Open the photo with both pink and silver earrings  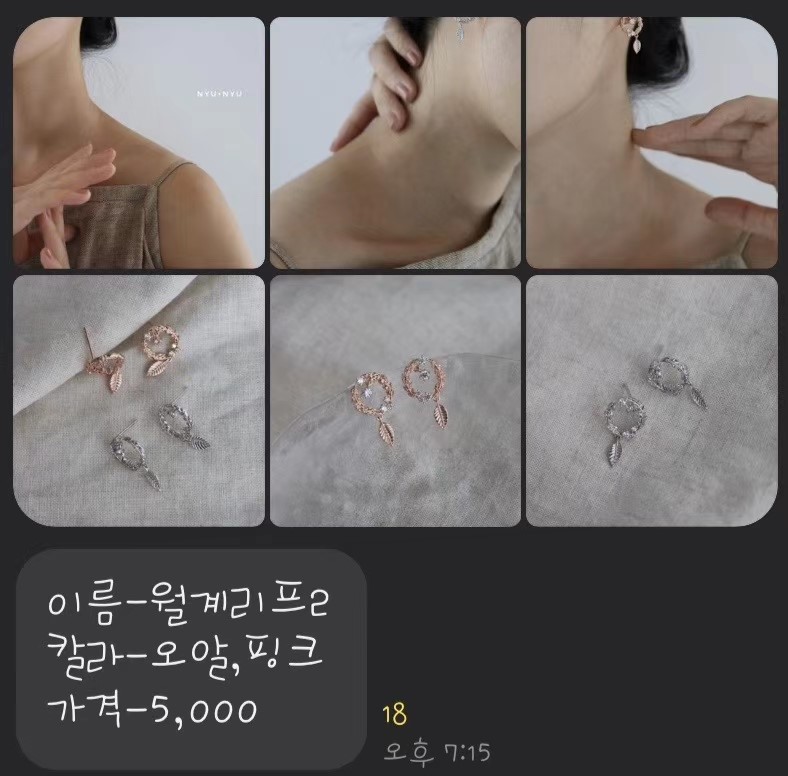coord(138,400)
